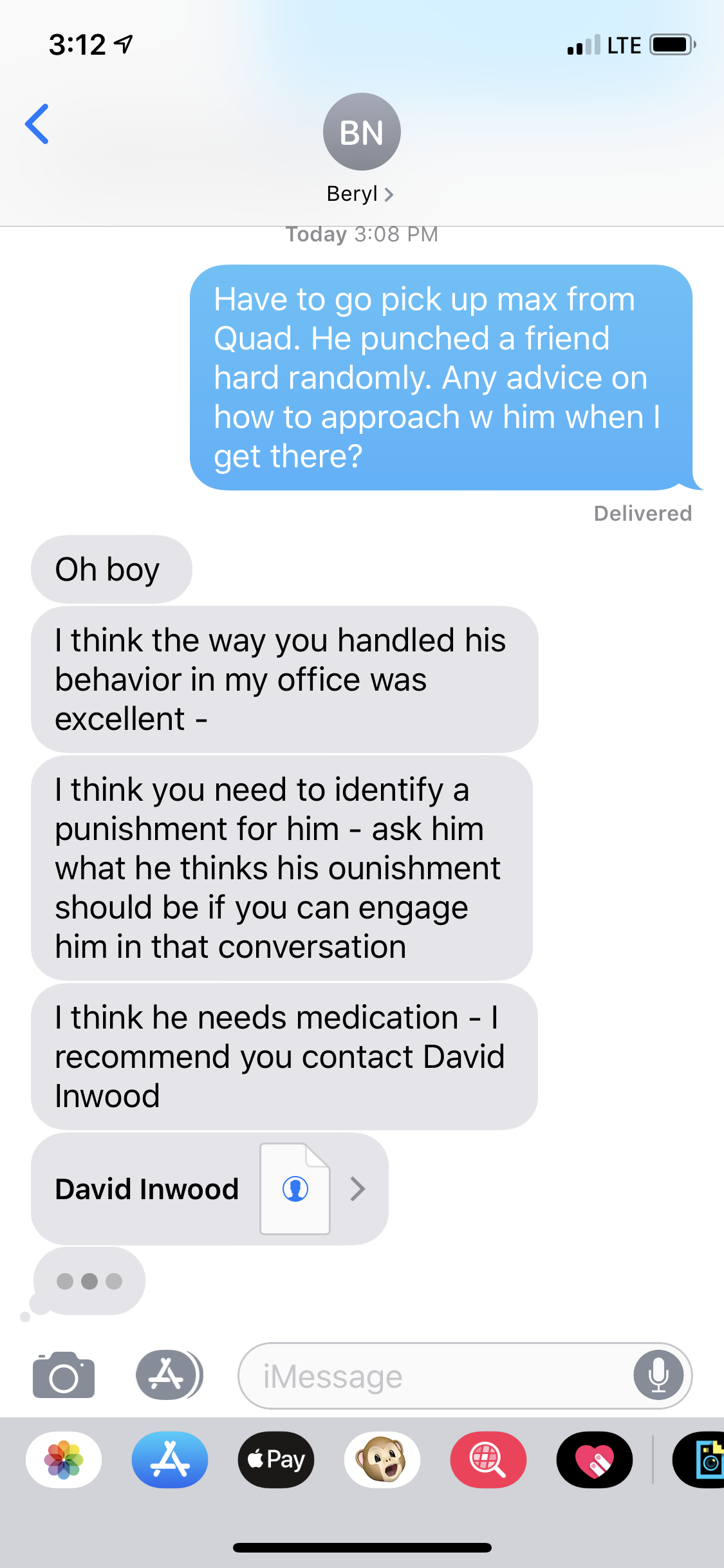This screenshot has width=724, height=1568.
Task: Open the David Inwood contact card
Action: (210, 1189)
